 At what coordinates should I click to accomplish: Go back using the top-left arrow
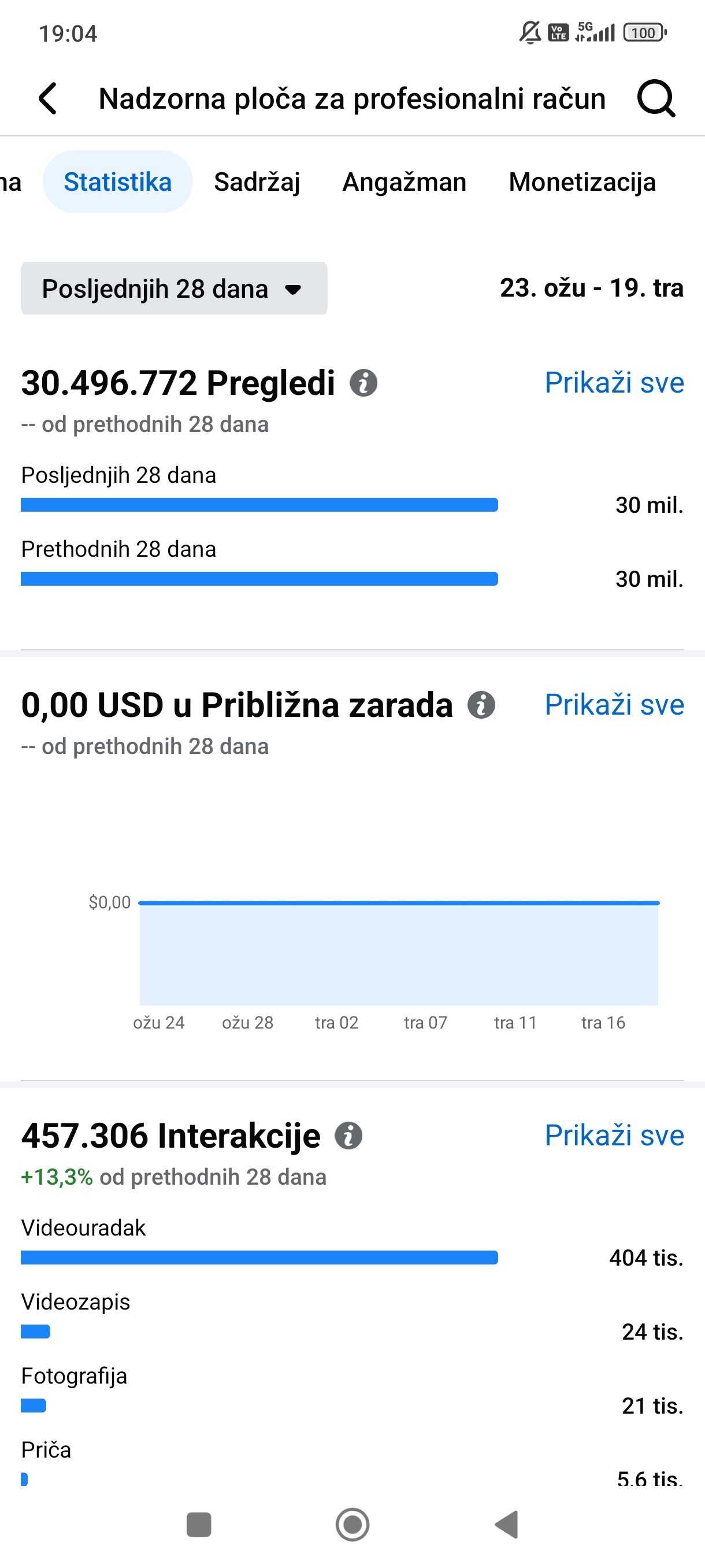[47, 98]
